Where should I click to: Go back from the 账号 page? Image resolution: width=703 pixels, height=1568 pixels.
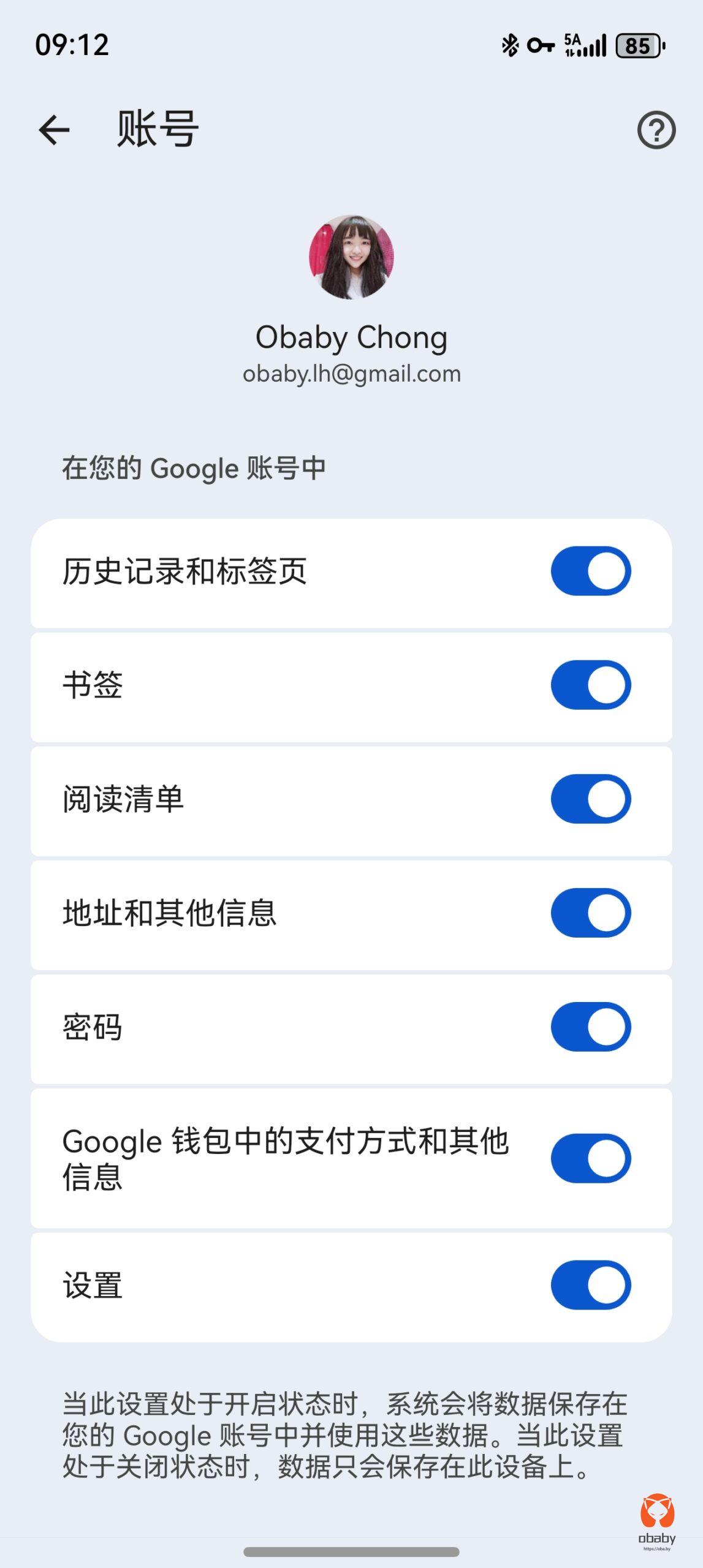(54, 130)
